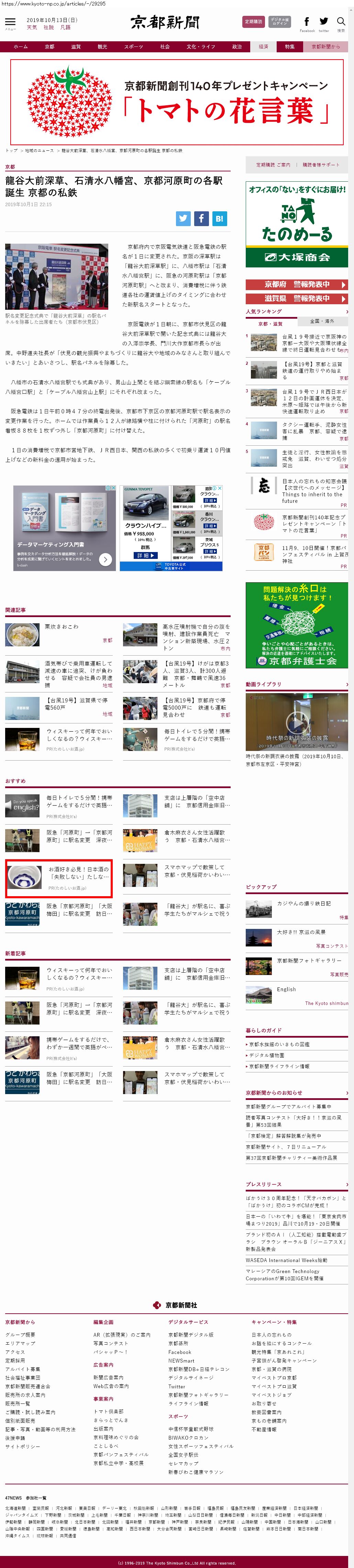Open the hamburger menu
The image size is (354, 1568).
coord(10,22)
